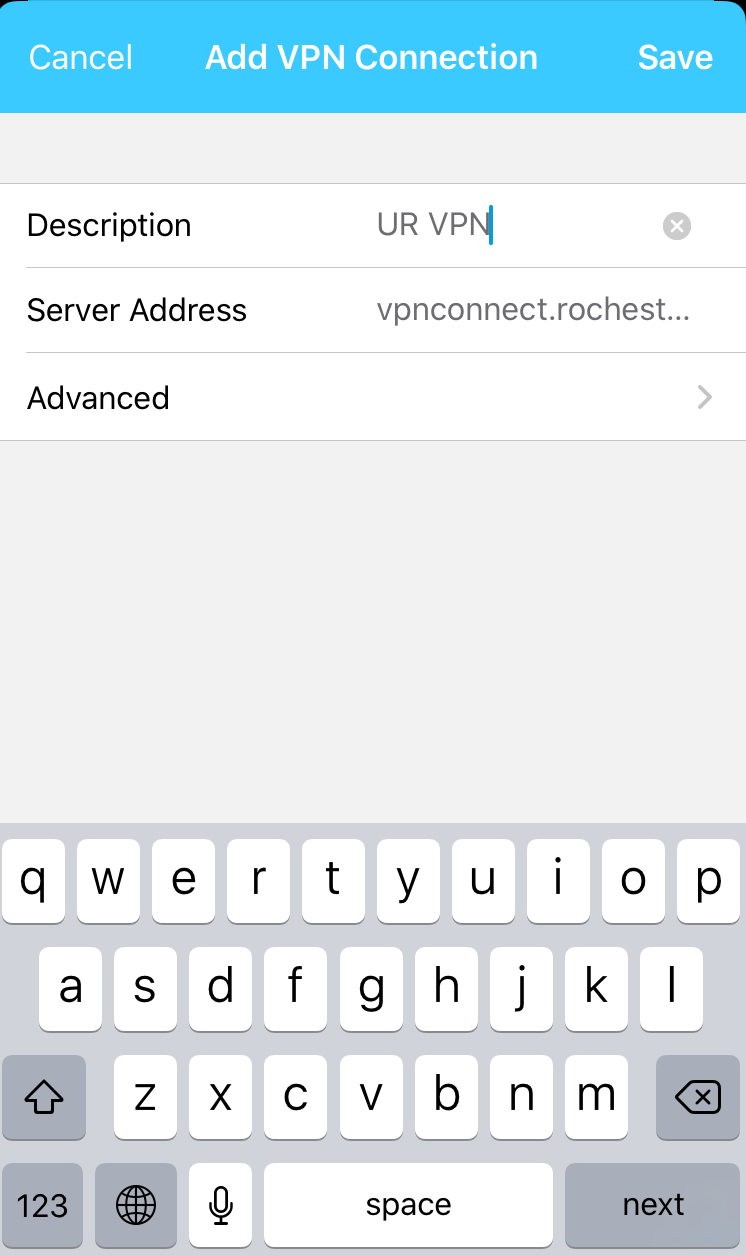This screenshot has height=1255, width=746.
Task: Save the VPN connection
Action: coord(675,57)
